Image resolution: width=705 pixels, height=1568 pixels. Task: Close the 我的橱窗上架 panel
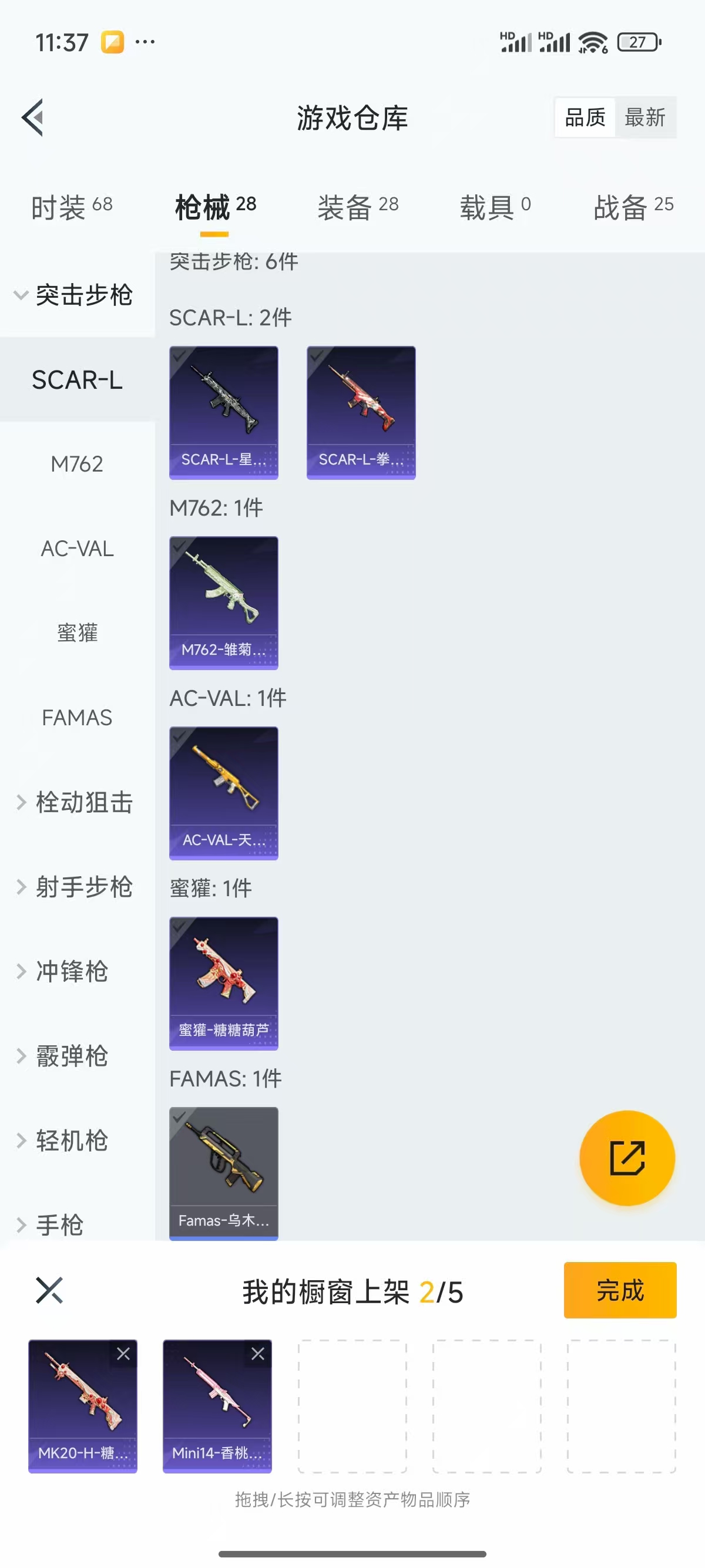click(x=49, y=1290)
